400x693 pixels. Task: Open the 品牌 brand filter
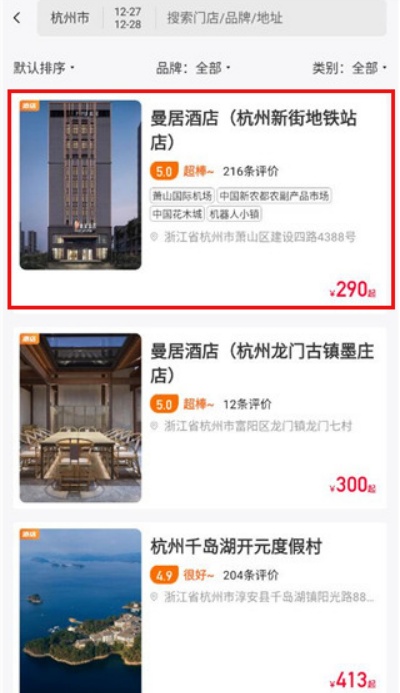pos(193,68)
